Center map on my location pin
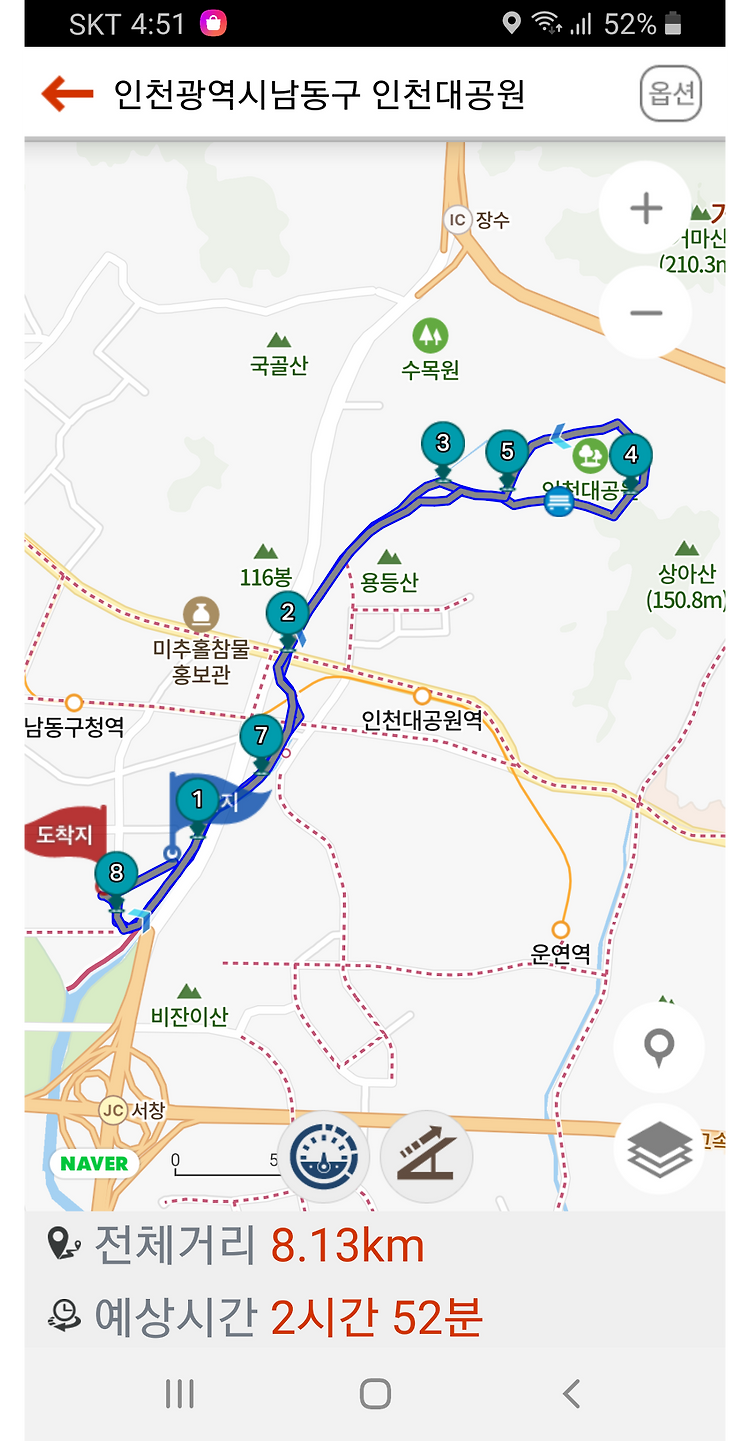The width and height of the screenshot is (750, 1441). tap(659, 1048)
